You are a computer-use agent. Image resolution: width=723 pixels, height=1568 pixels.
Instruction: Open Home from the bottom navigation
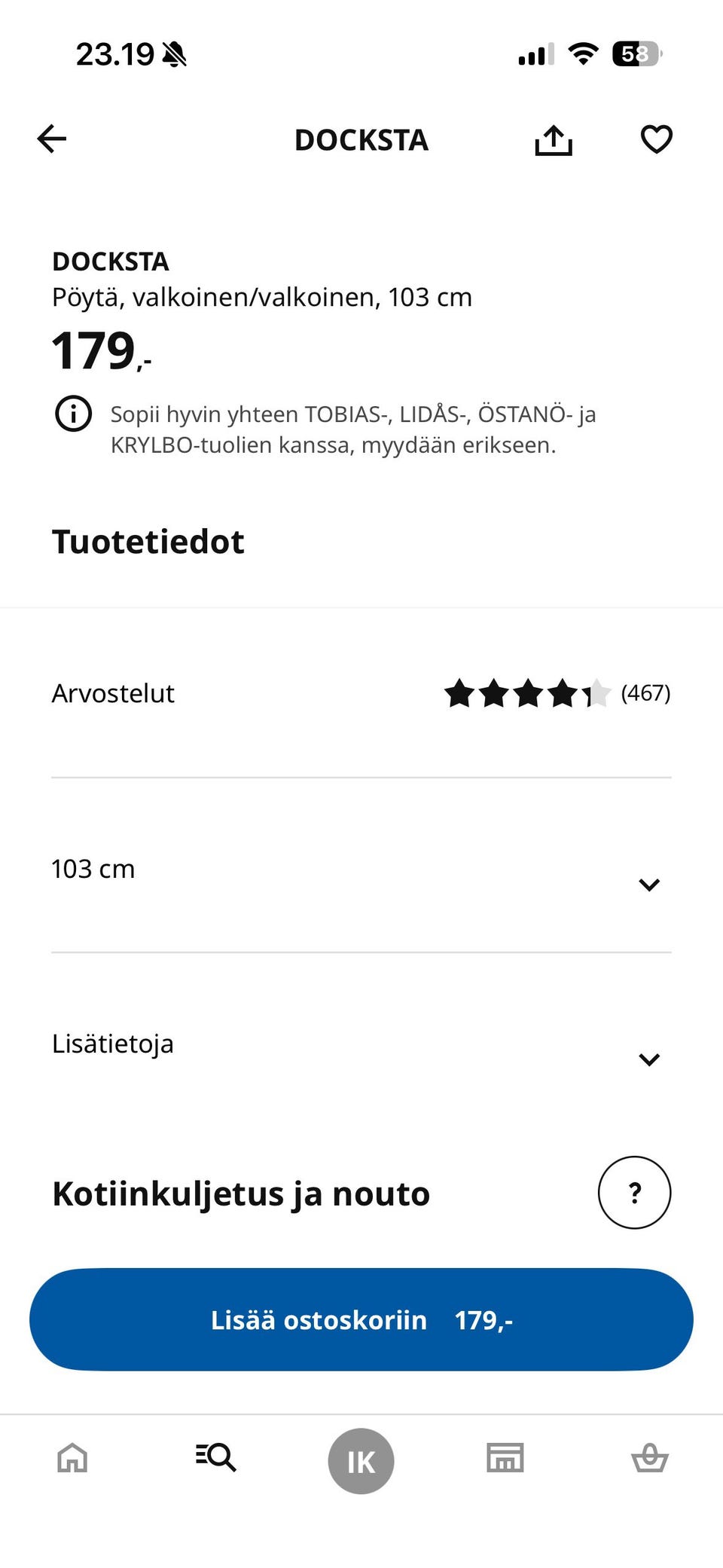click(72, 1459)
